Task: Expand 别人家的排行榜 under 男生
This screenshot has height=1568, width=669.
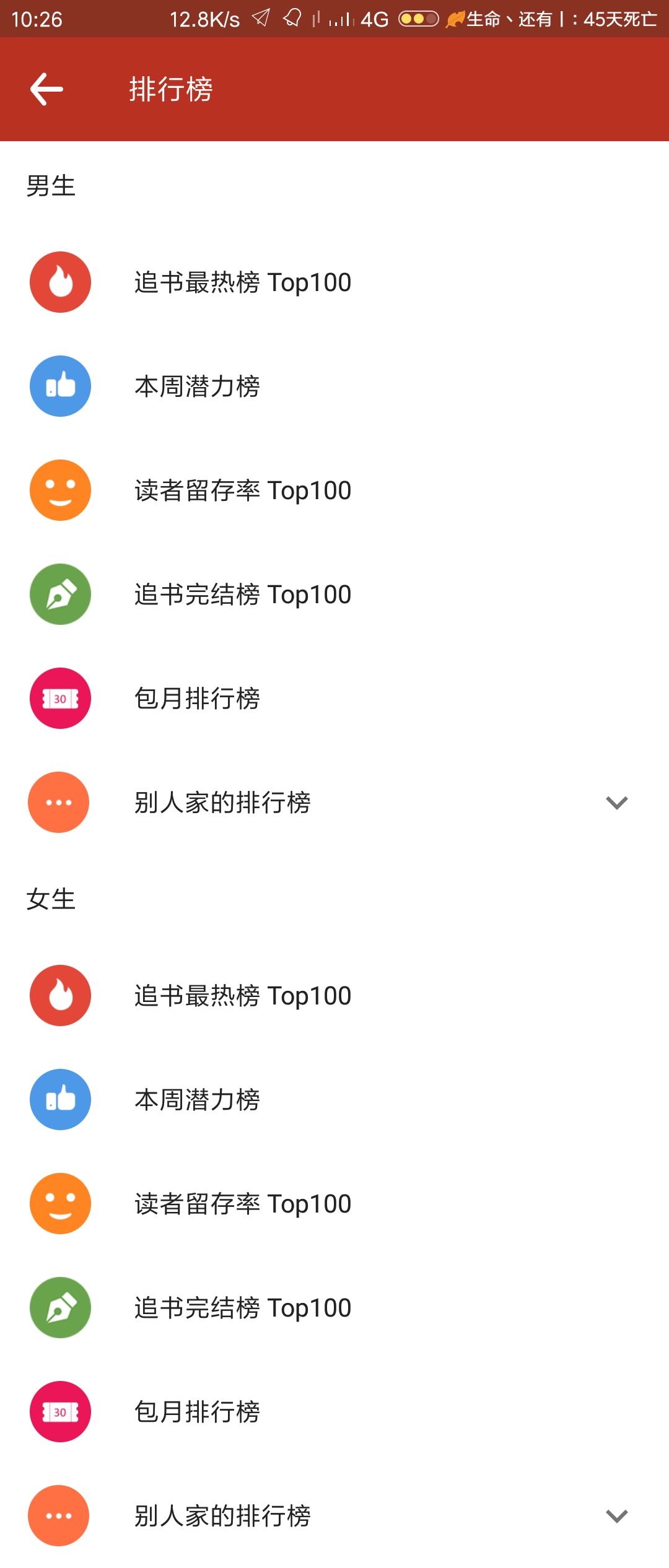Action: 616,803
